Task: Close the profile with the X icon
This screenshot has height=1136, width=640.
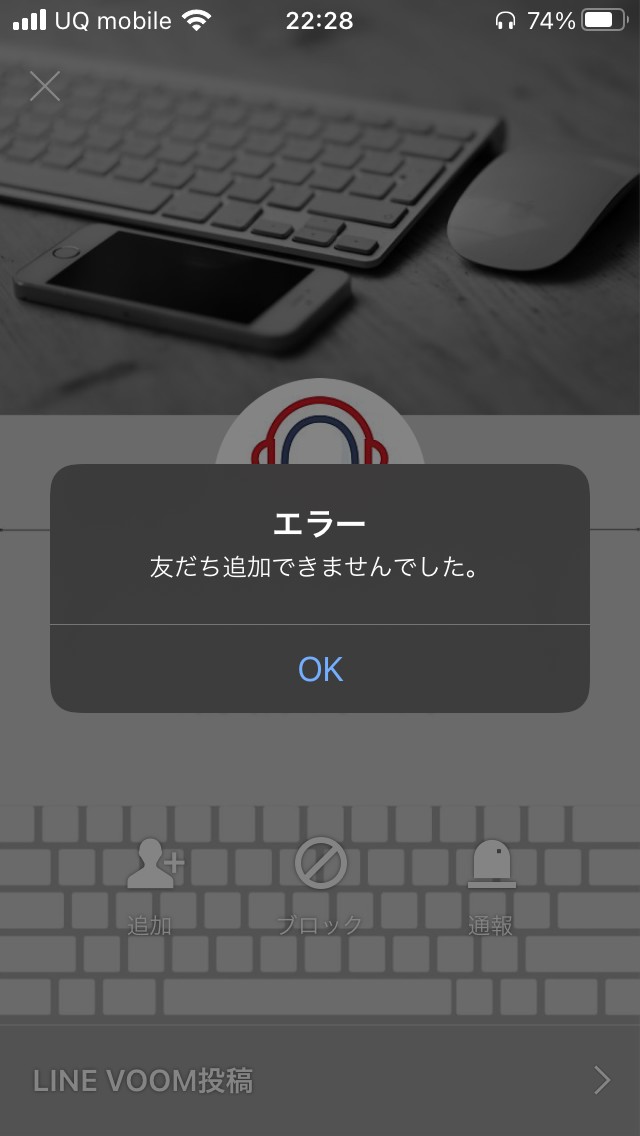Action: click(45, 86)
